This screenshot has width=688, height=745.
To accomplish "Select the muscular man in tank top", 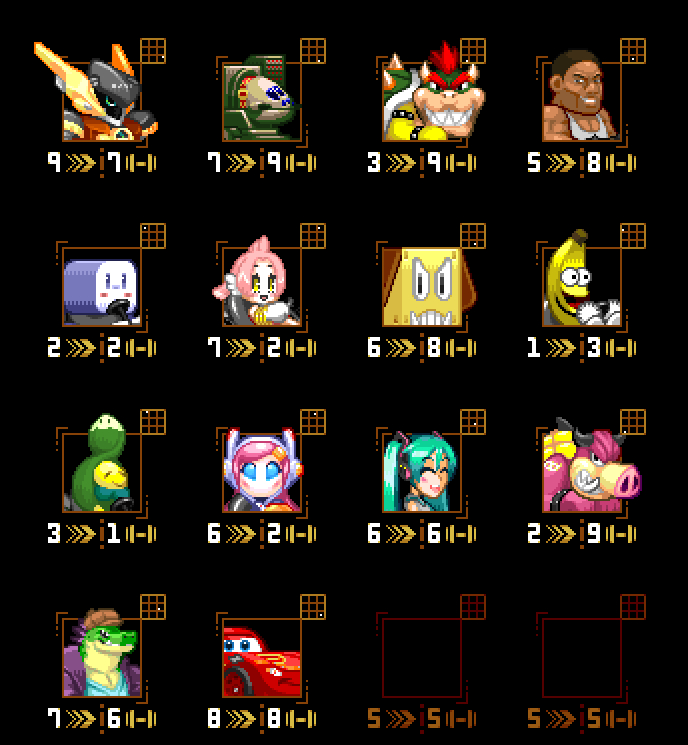I will pyautogui.click(x=581, y=100).
